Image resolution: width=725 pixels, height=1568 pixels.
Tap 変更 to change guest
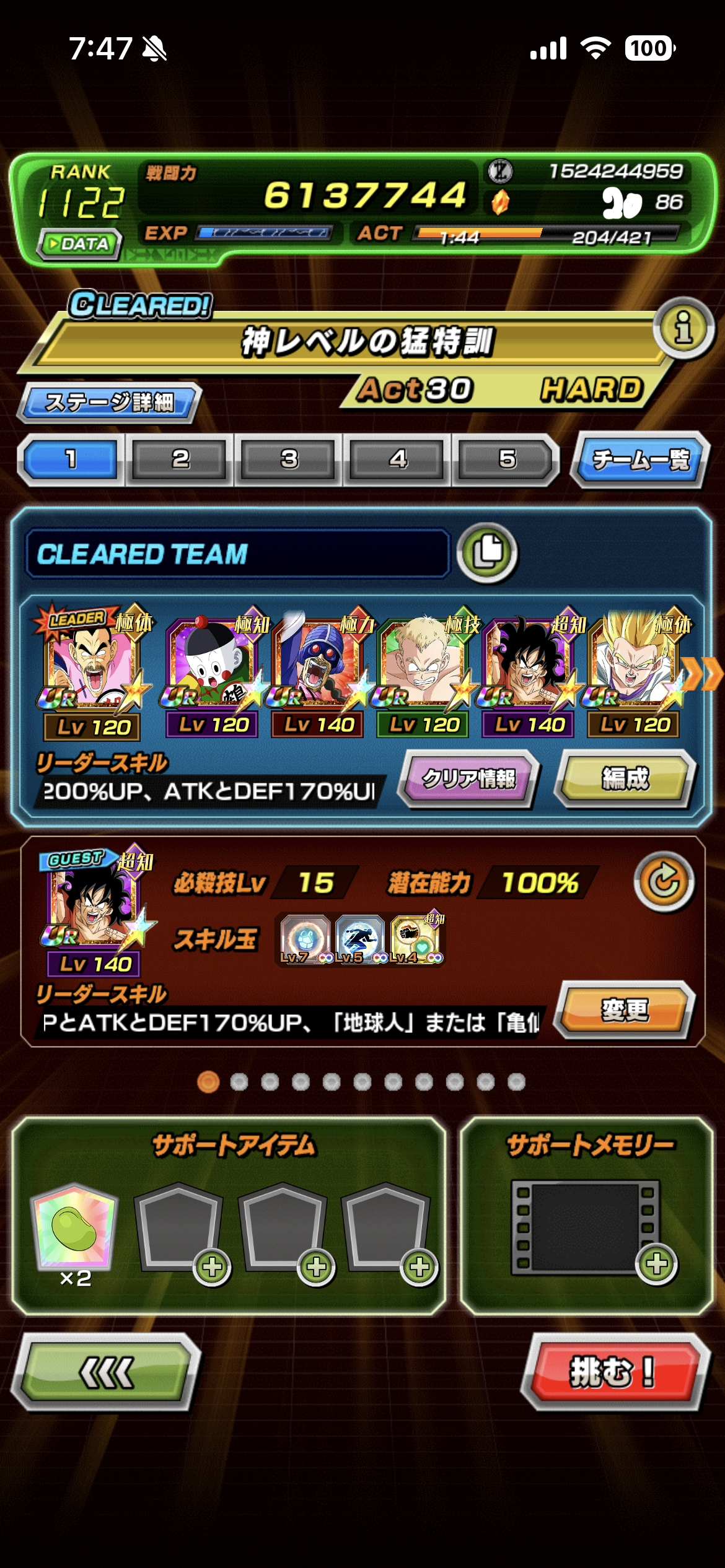625,1010
